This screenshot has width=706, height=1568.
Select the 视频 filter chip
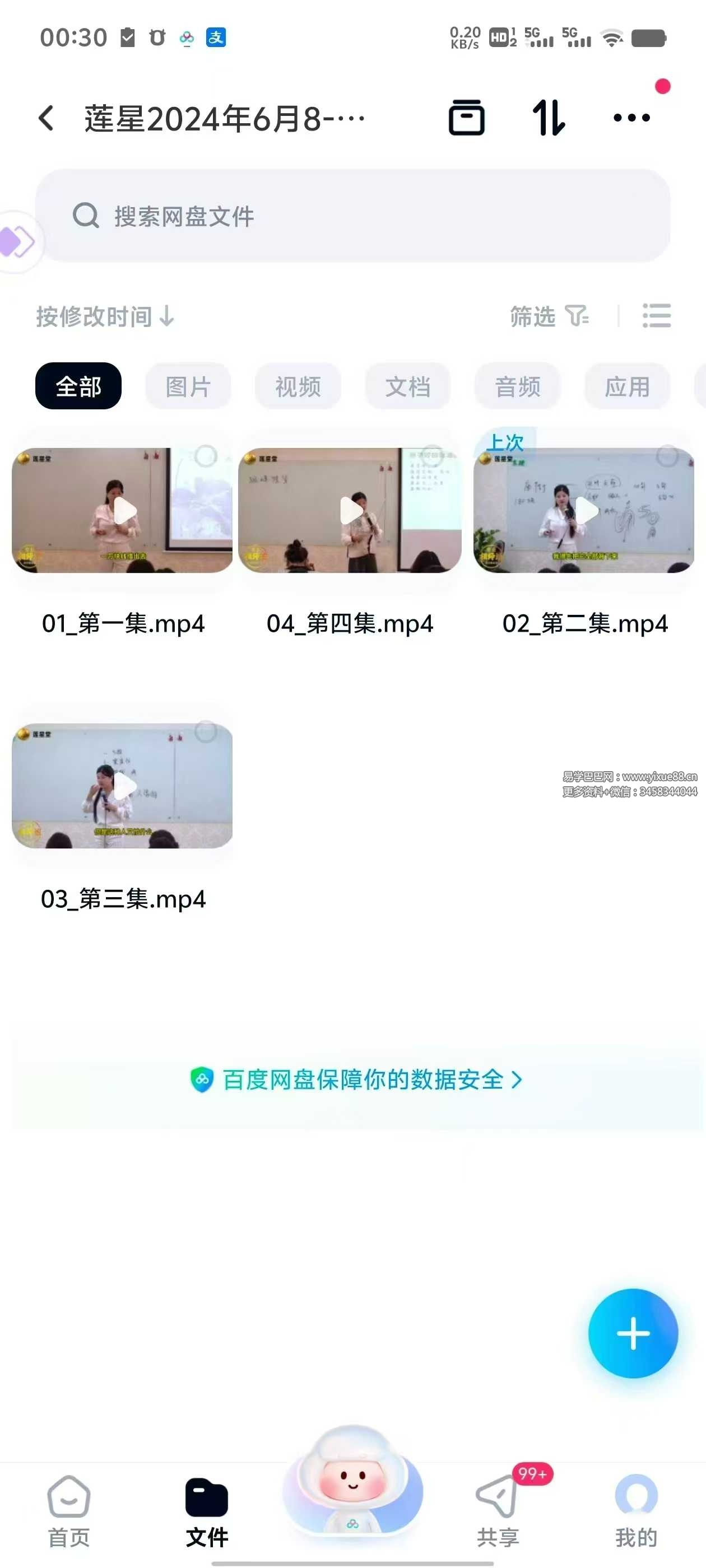pos(298,386)
